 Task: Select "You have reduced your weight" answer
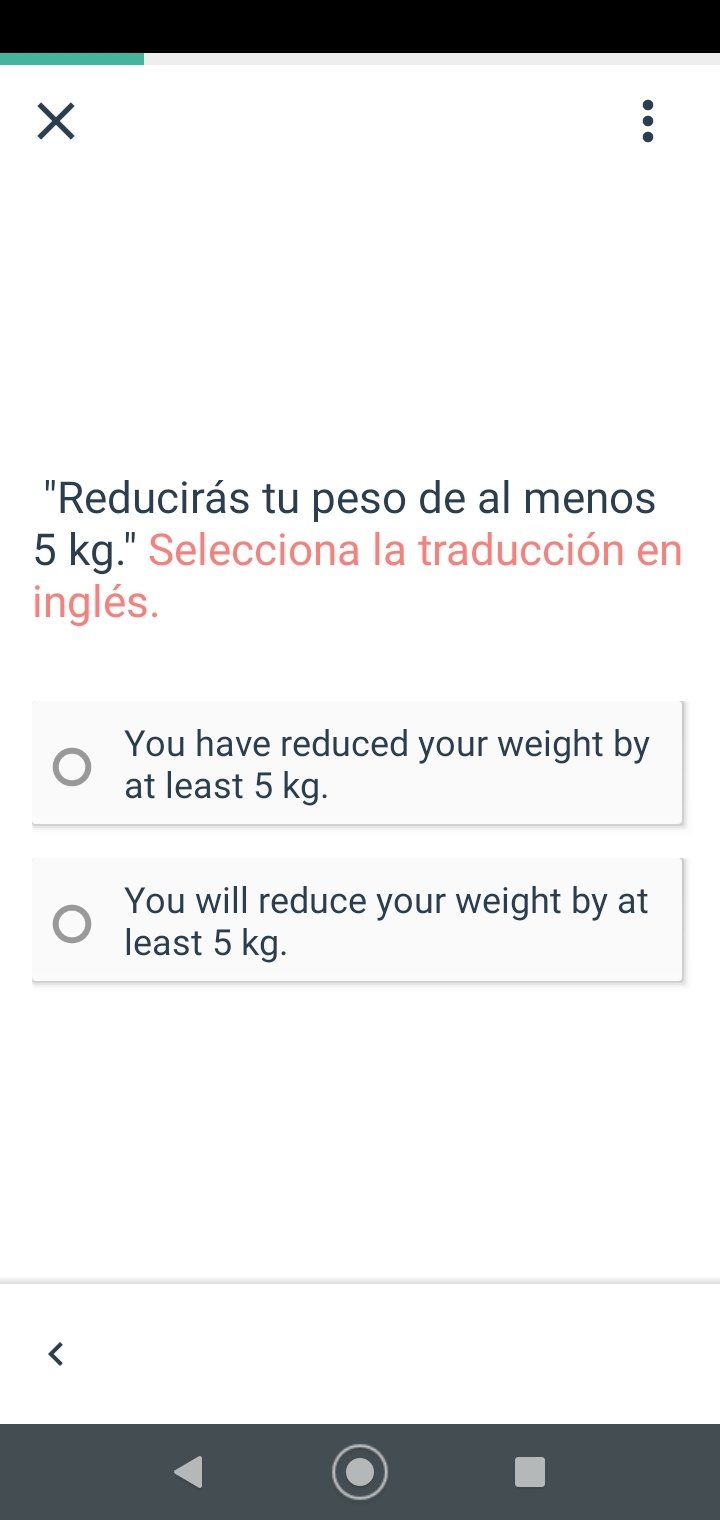click(357, 764)
